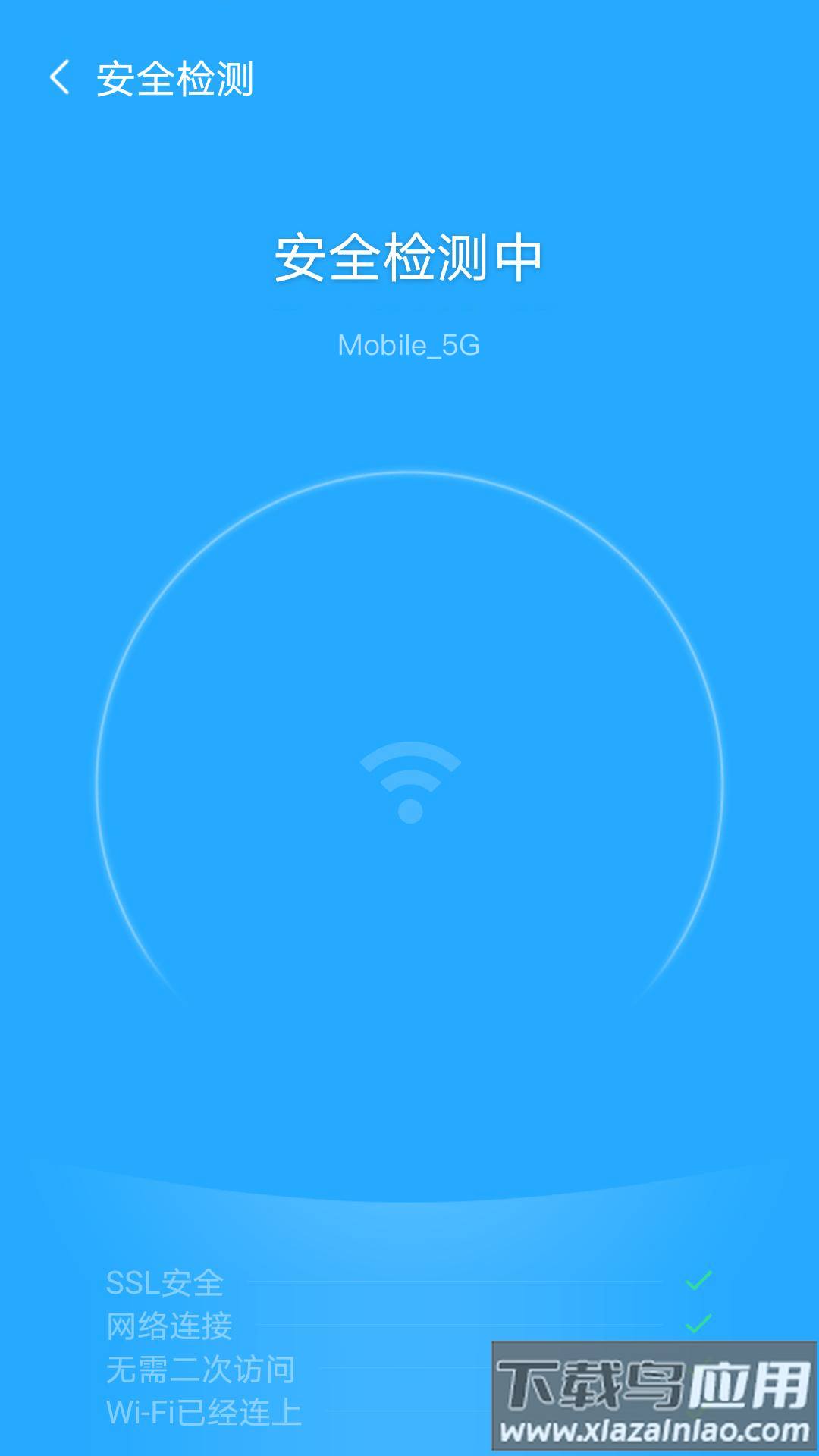
Task: Click the Mobile_5G network name
Action: coord(409,345)
